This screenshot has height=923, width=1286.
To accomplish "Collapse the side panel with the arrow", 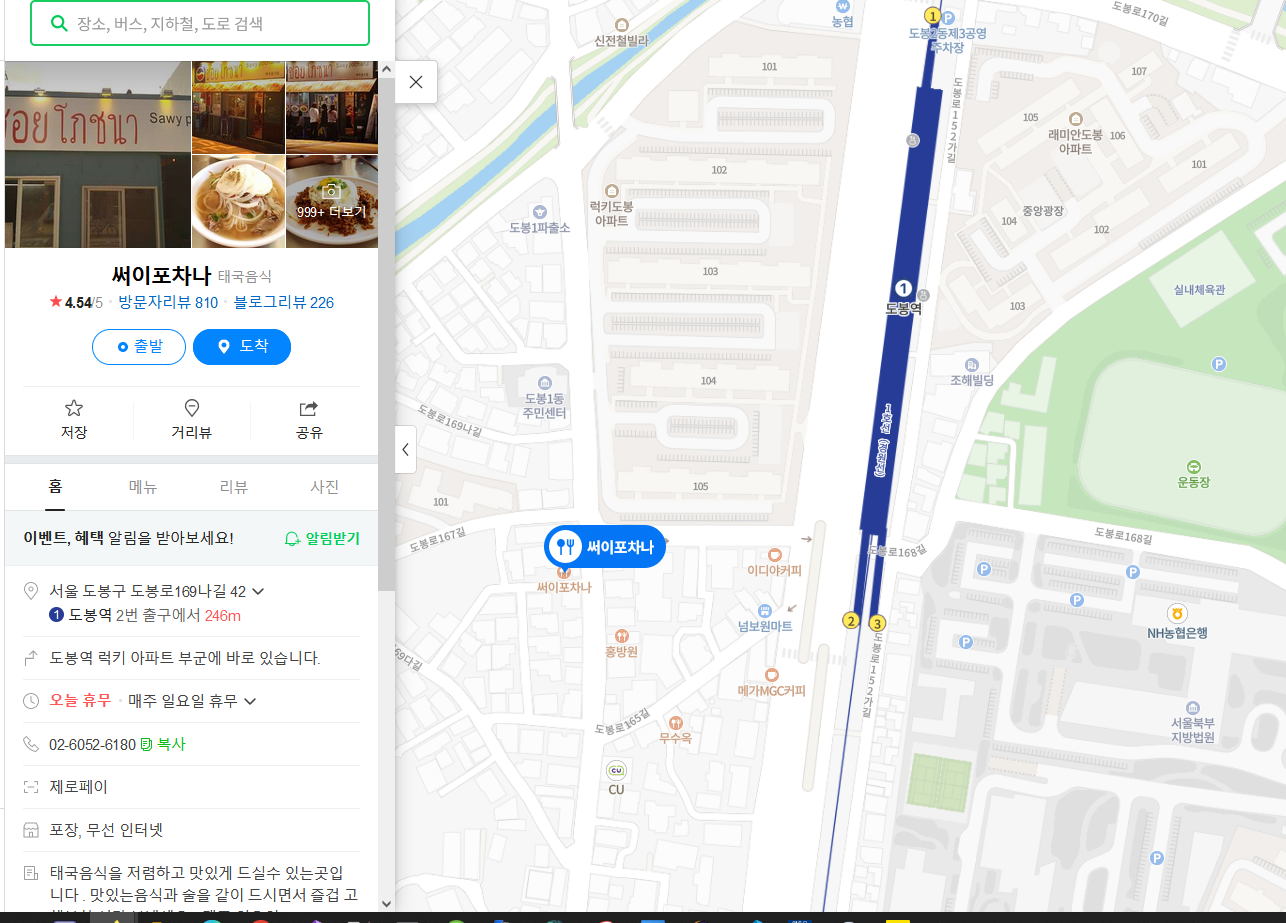I will click(405, 450).
